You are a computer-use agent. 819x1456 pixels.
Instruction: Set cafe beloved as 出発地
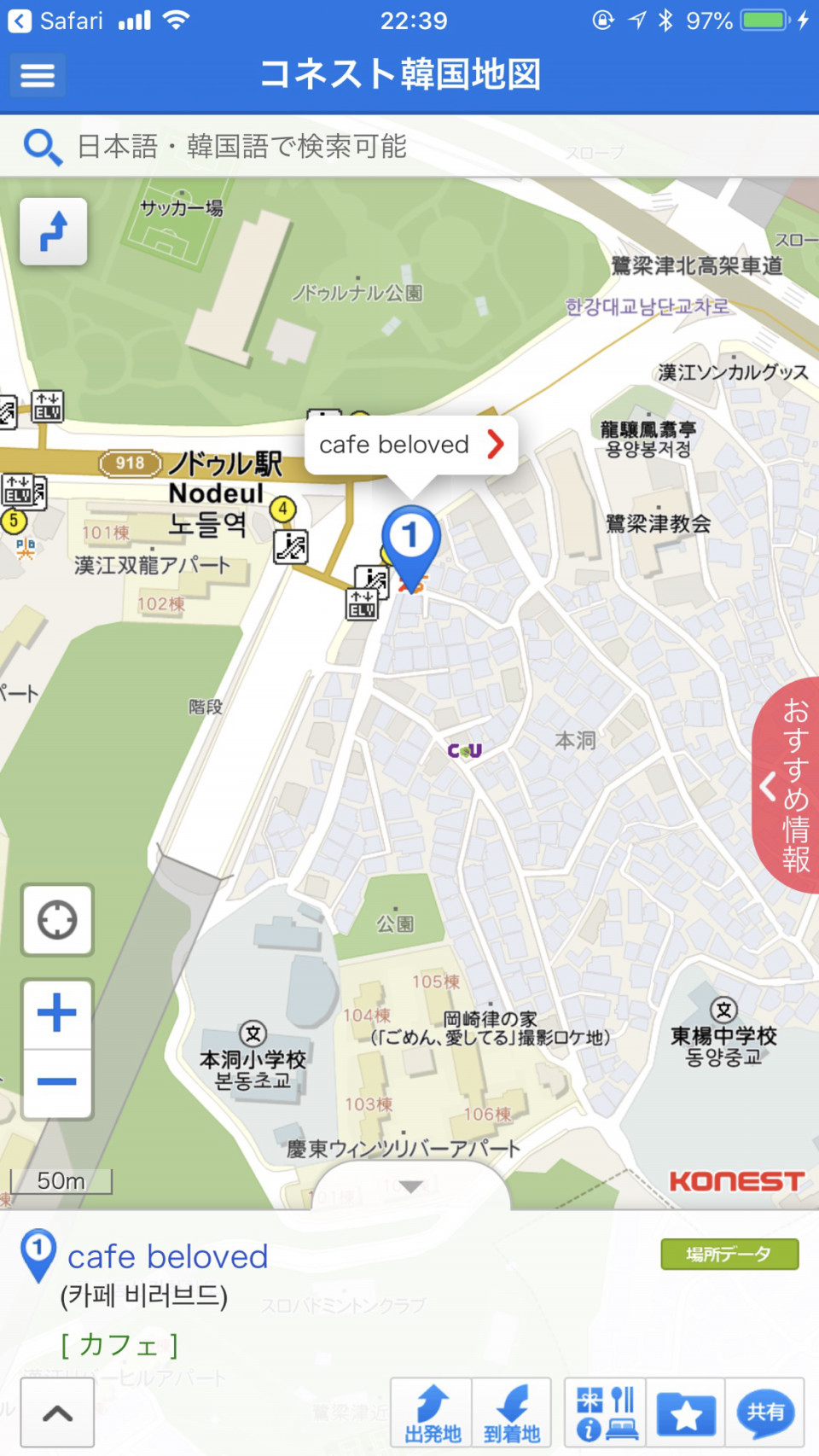pos(432,1413)
